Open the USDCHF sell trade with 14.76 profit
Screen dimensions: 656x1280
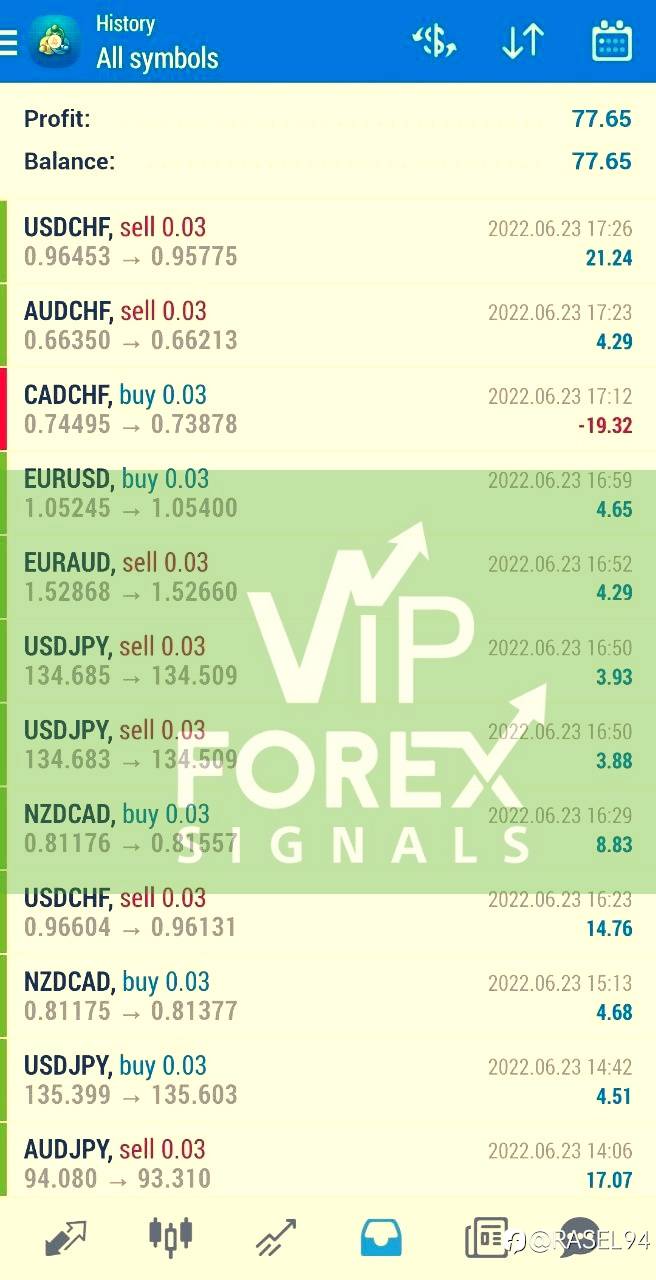[328, 914]
